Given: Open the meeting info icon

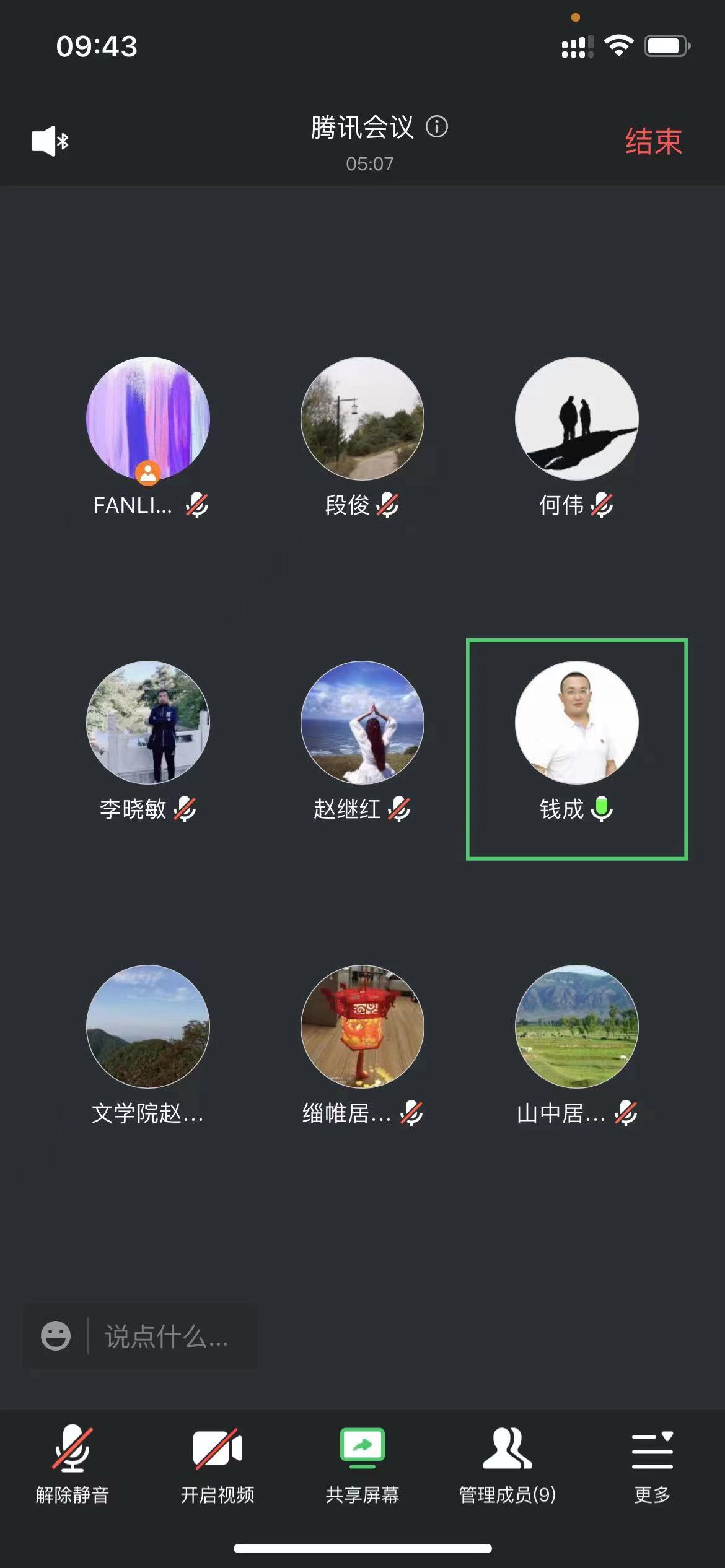Looking at the screenshot, I should click(x=437, y=127).
